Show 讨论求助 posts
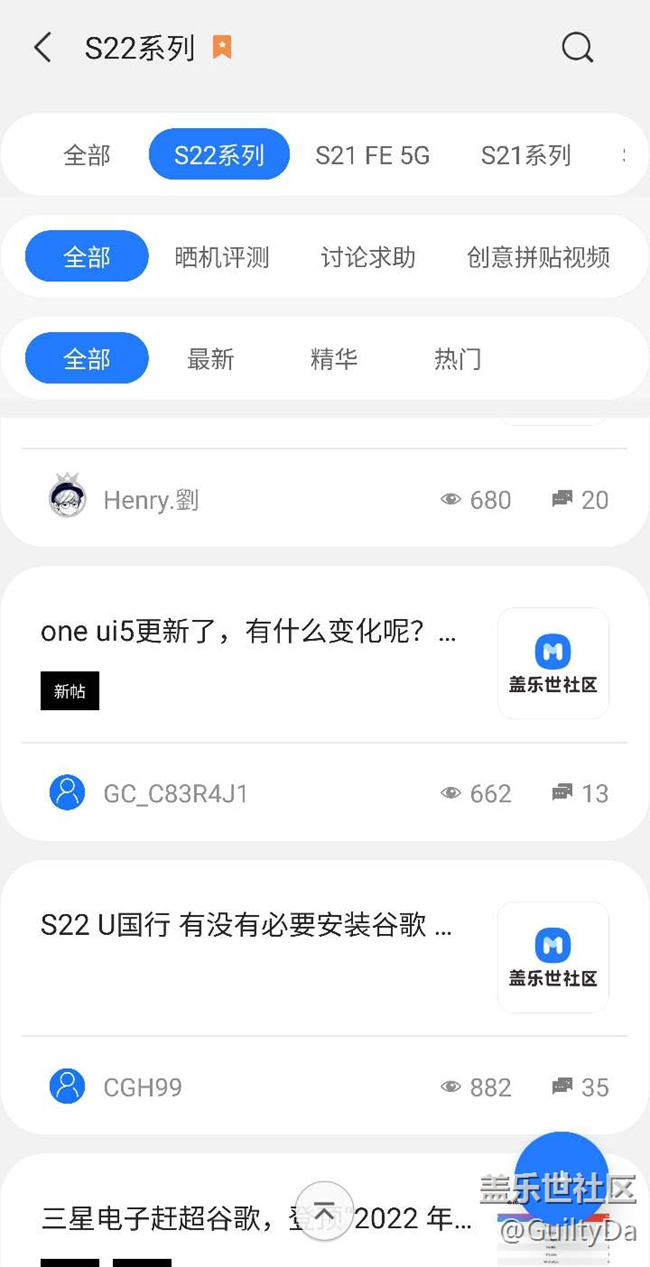 tap(368, 257)
